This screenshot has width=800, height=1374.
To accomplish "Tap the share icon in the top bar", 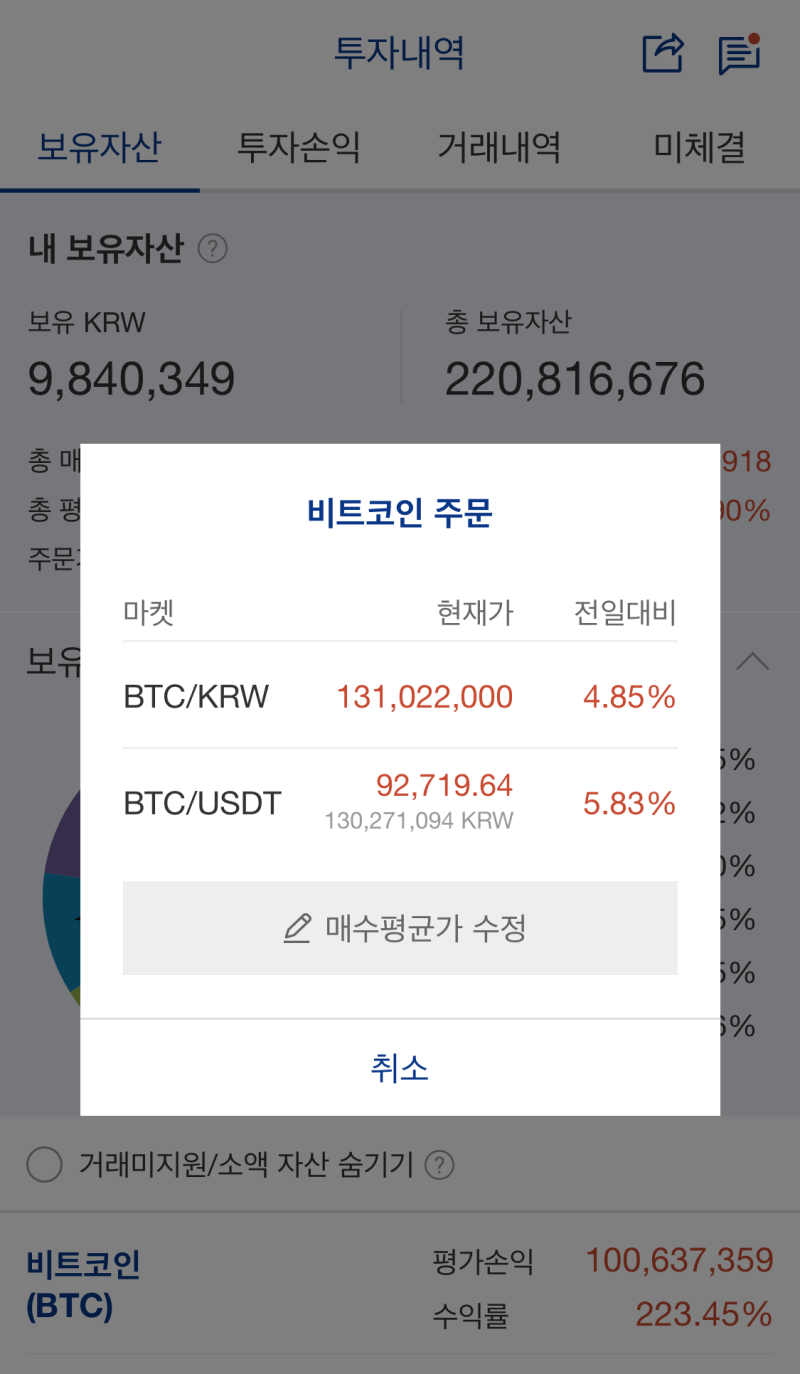I will 661,54.
